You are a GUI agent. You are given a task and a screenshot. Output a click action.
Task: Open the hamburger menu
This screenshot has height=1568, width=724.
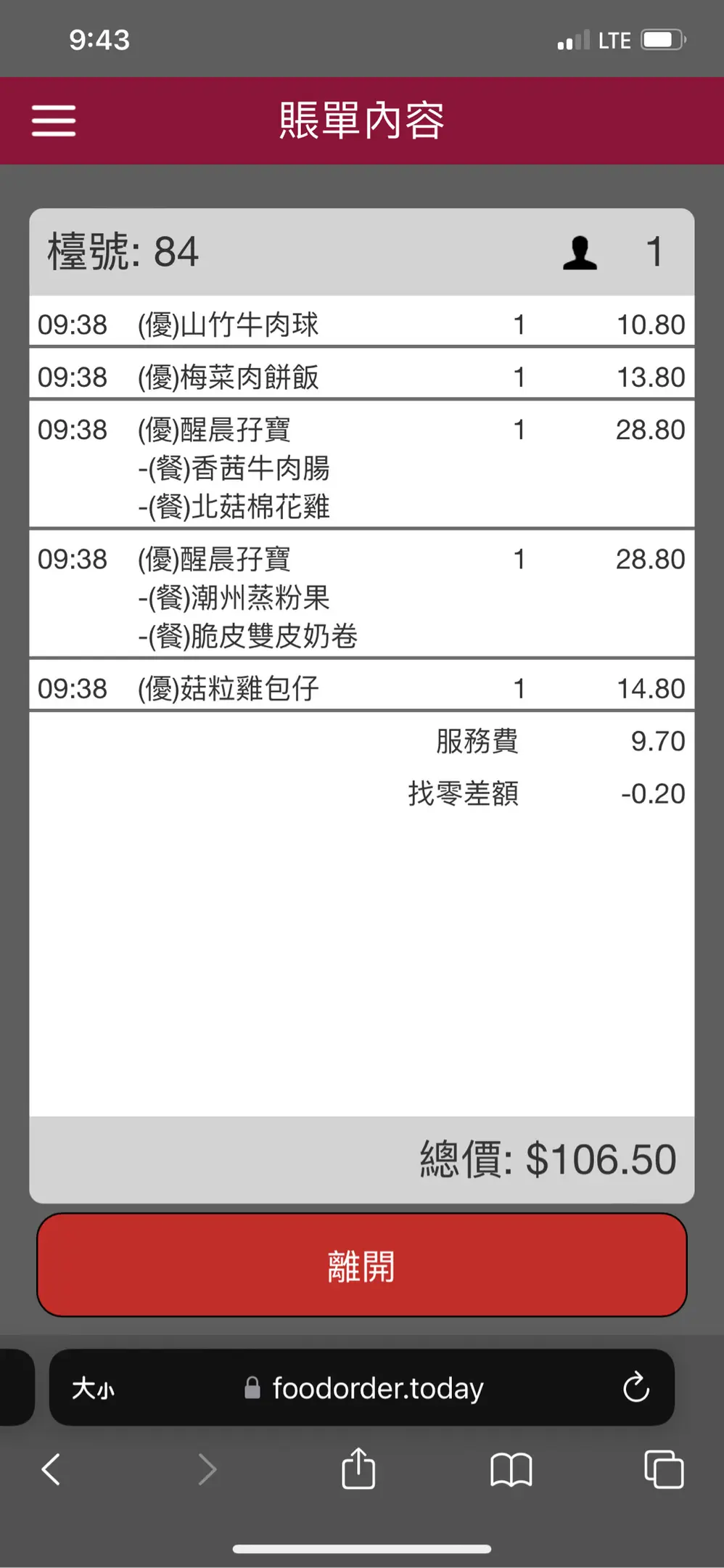pos(54,121)
